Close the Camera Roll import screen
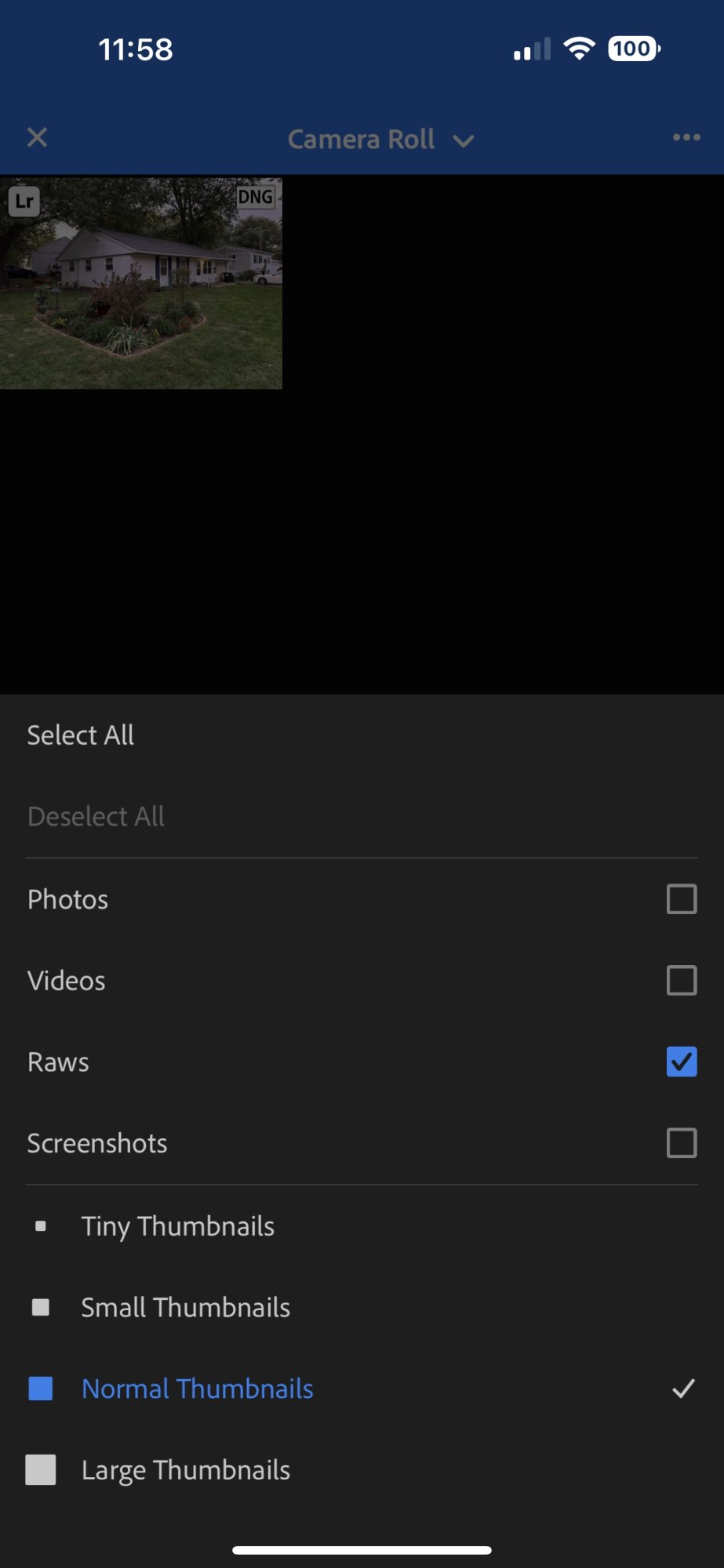724x1568 pixels. click(37, 138)
